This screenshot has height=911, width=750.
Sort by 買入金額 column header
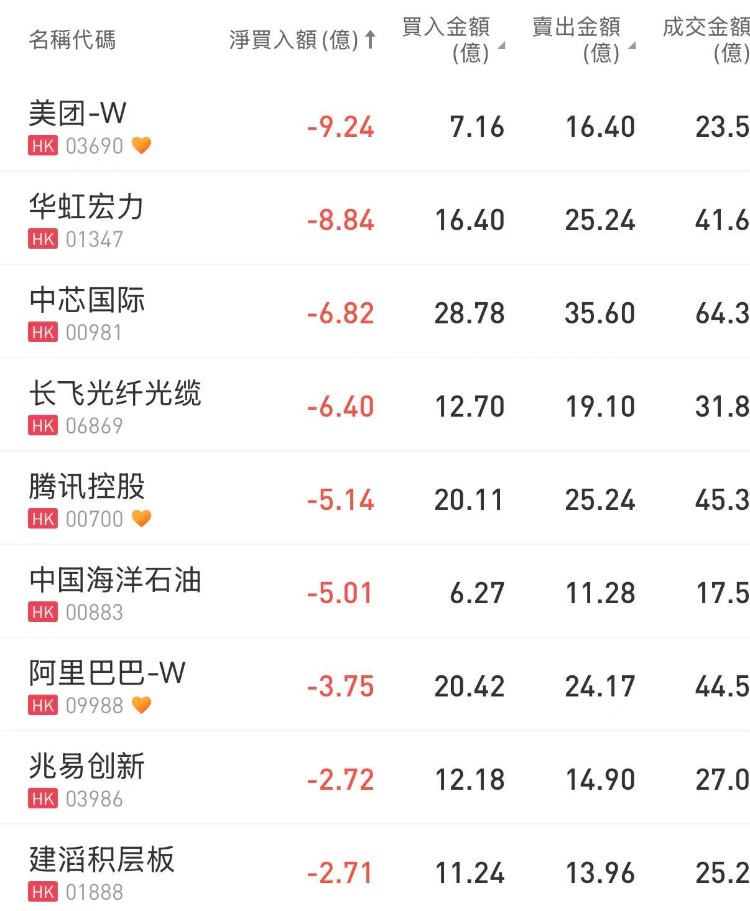pos(453,40)
